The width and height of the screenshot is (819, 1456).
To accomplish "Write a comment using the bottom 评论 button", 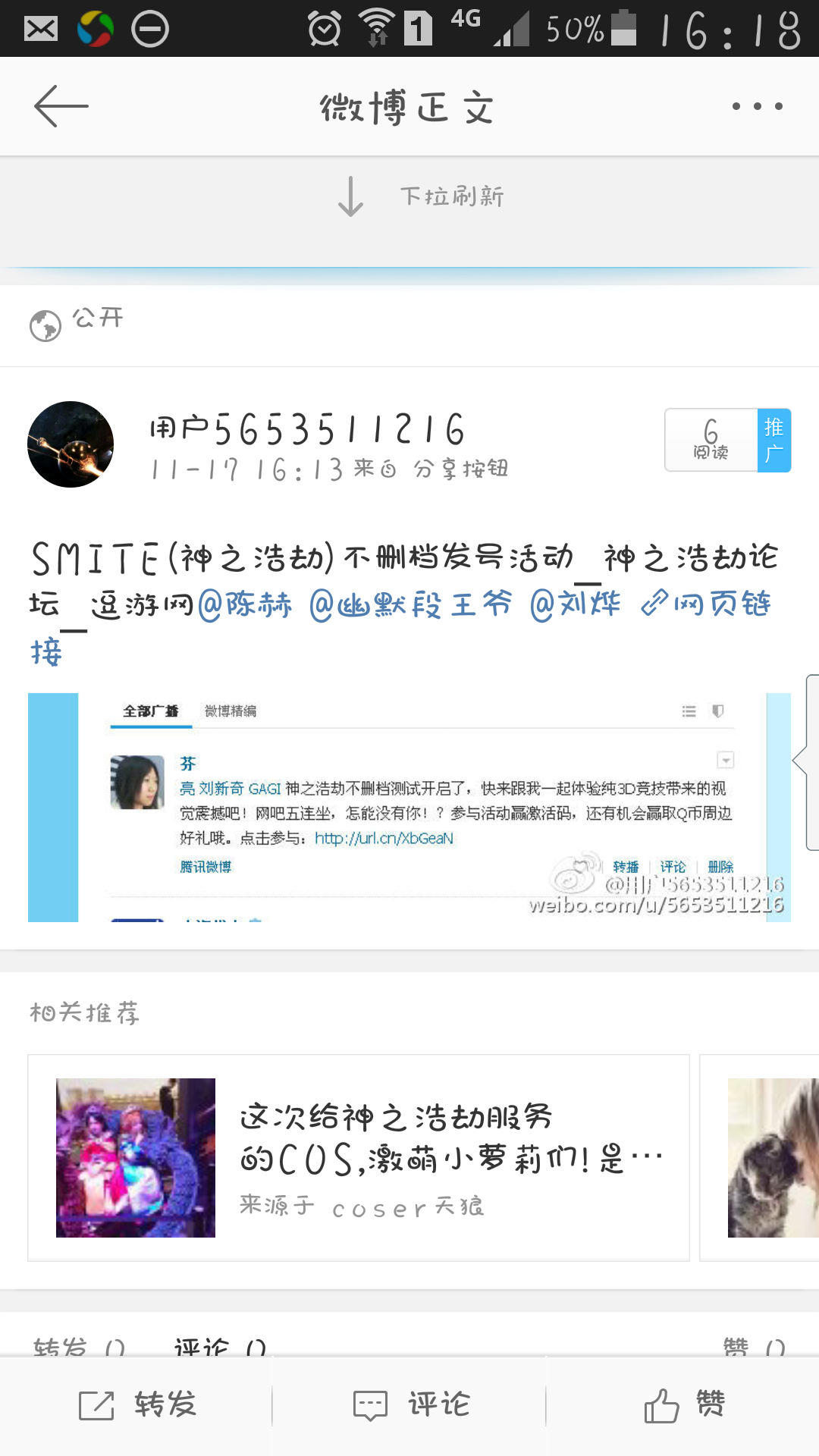I will [x=411, y=1405].
